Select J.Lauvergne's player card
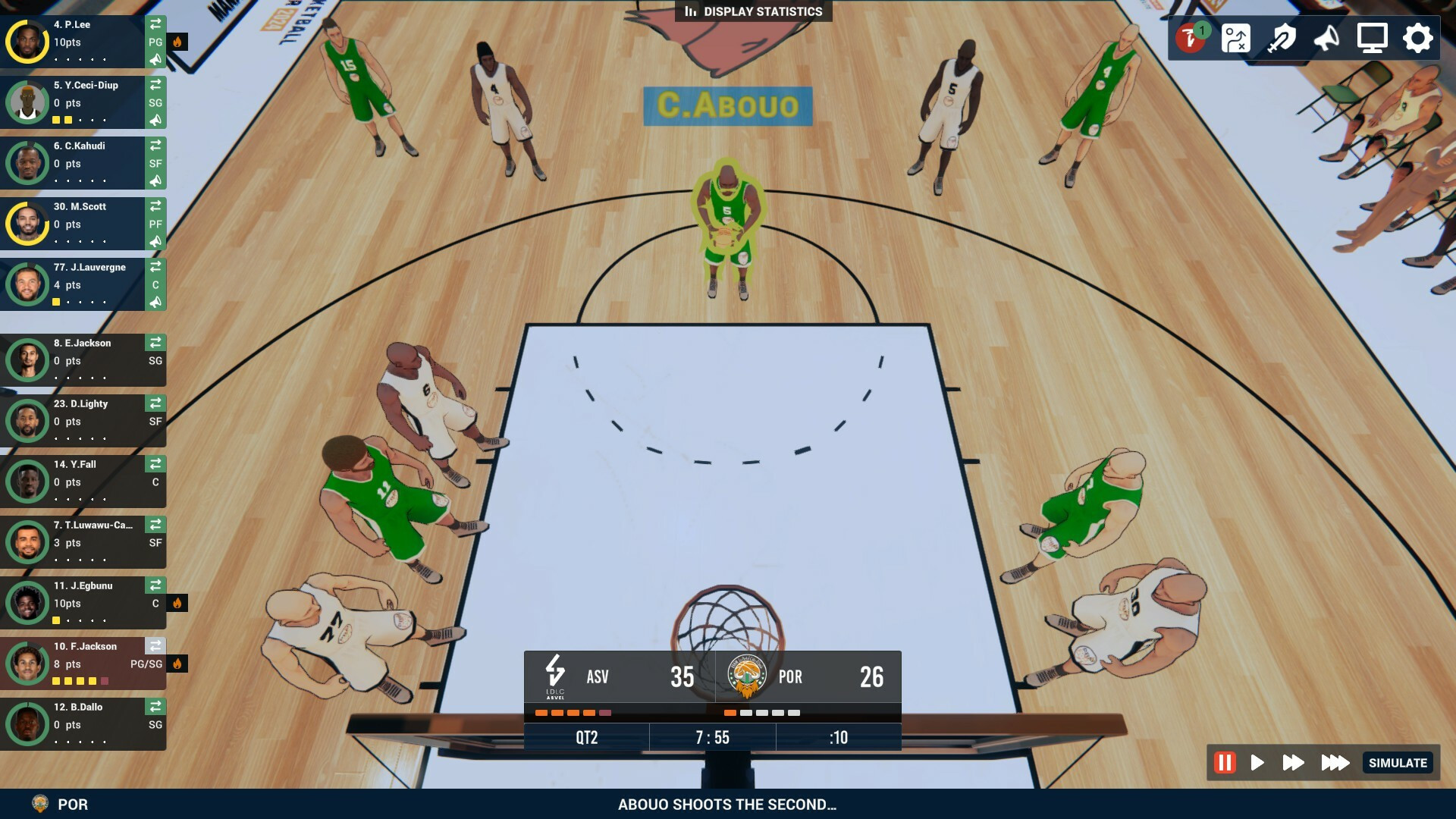 click(x=83, y=284)
